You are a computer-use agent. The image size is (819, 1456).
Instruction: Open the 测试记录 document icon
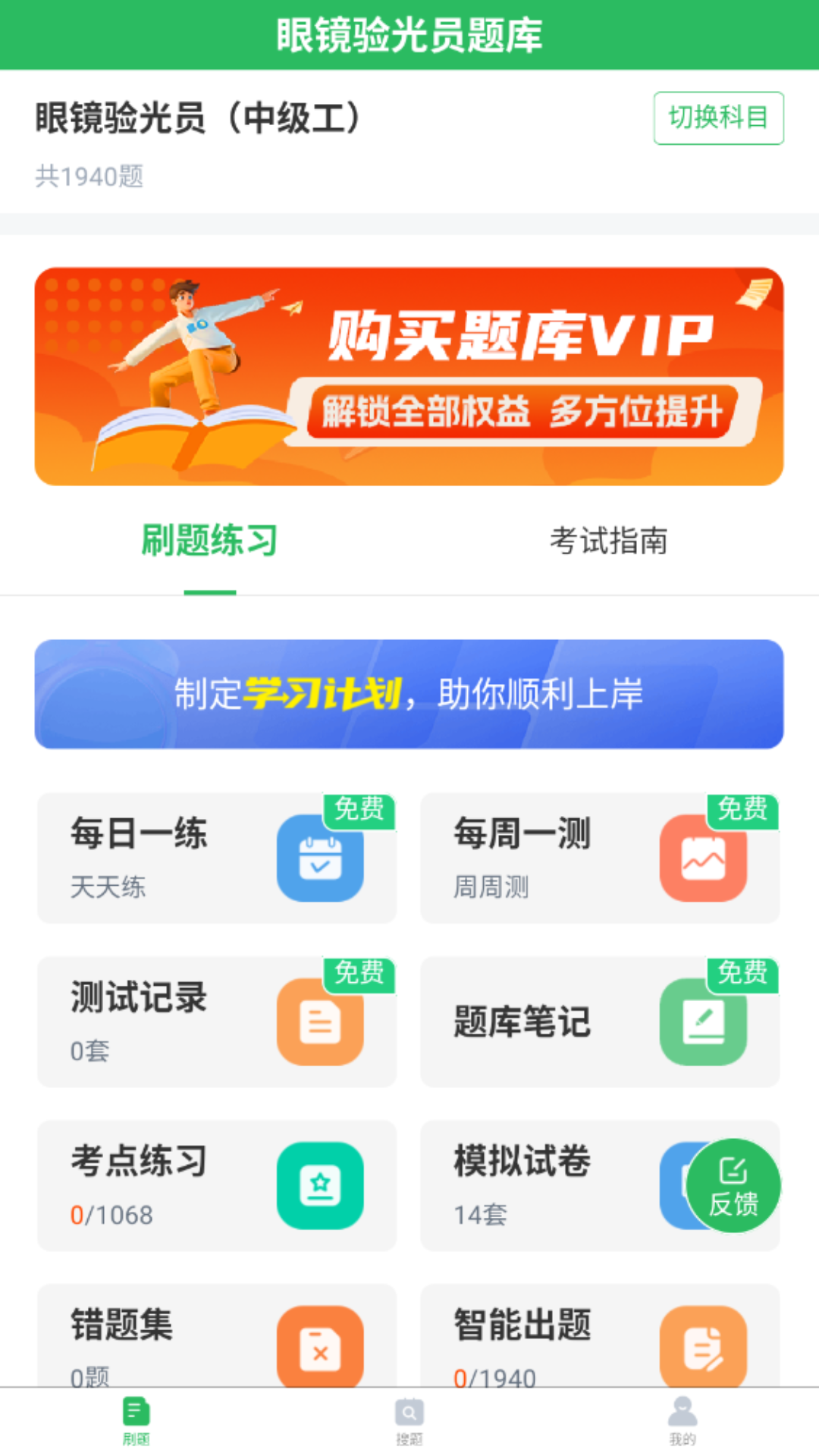321,1021
